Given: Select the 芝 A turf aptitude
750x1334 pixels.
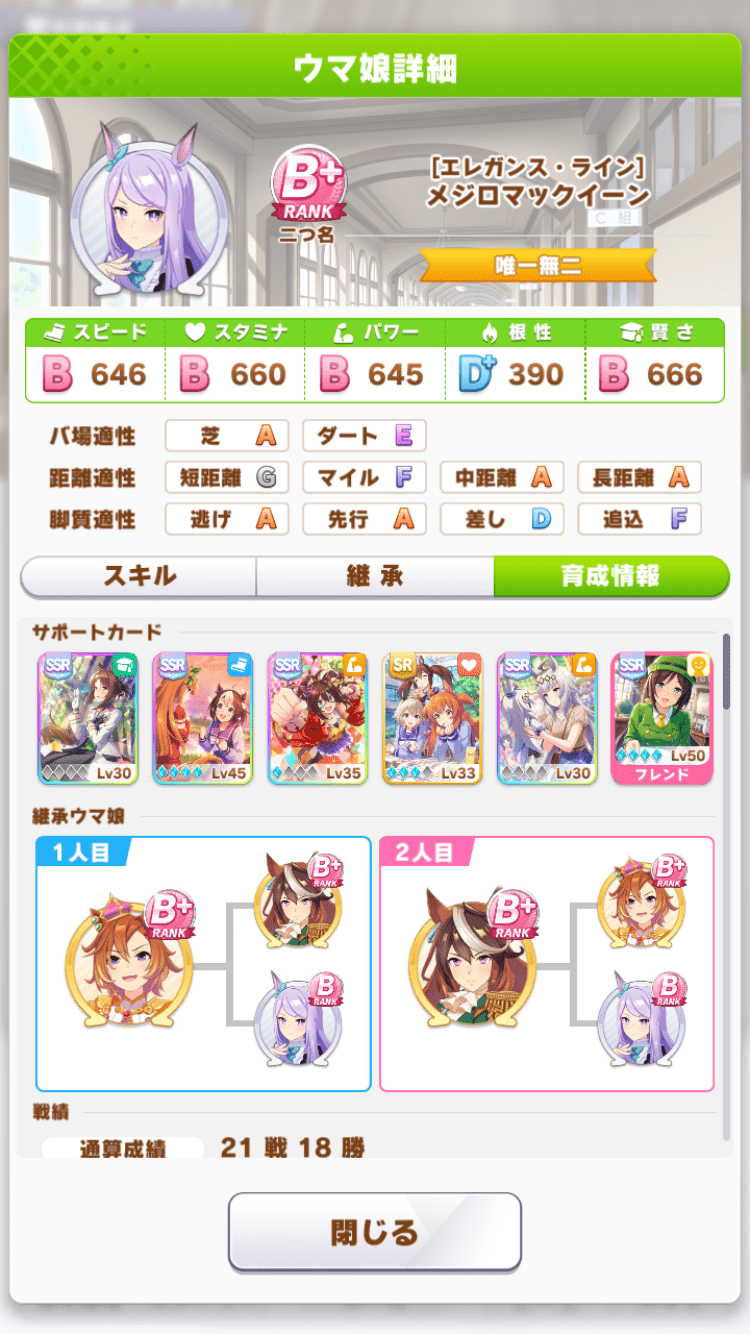Looking at the screenshot, I should 226,435.
